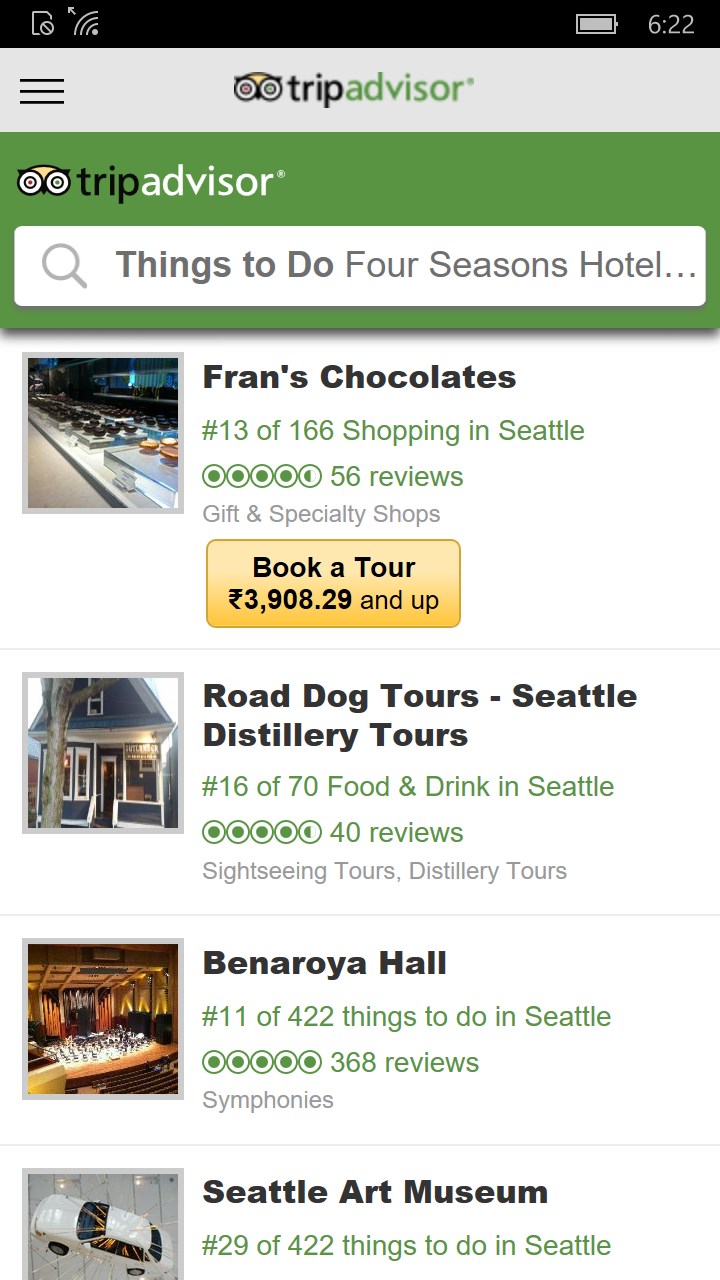The width and height of the screenshot is (720, 1280).
Task: Tap Book a Tour button
Action: point(333,584)
